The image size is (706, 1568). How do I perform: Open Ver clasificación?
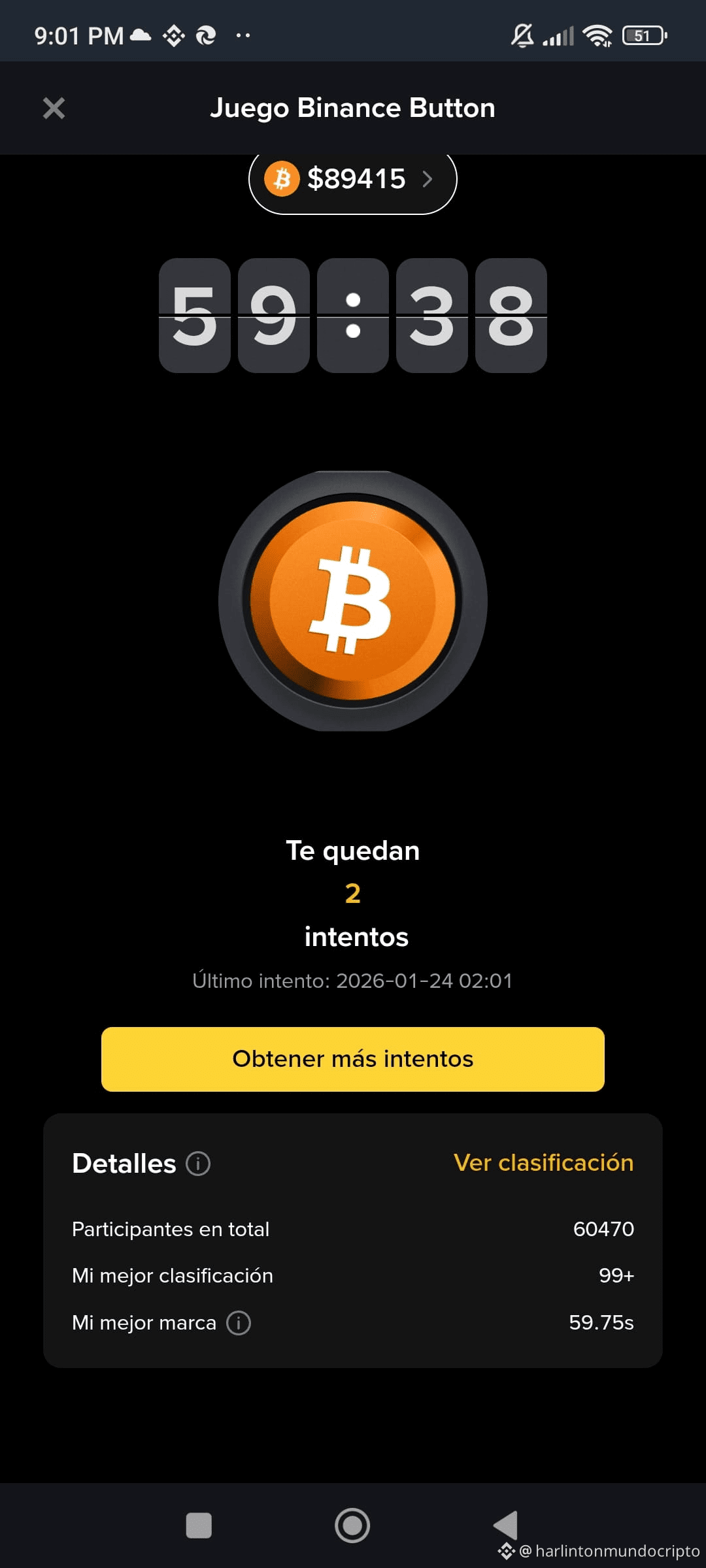coord(546,1162)
